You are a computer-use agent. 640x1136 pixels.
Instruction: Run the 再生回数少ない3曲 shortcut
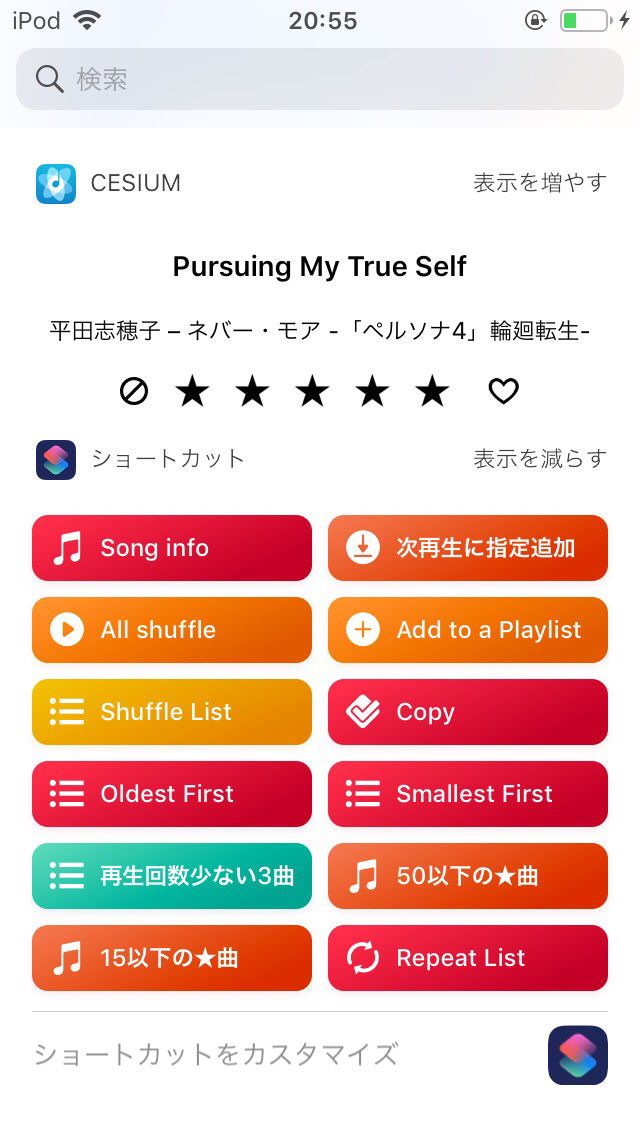coord(172,876)
